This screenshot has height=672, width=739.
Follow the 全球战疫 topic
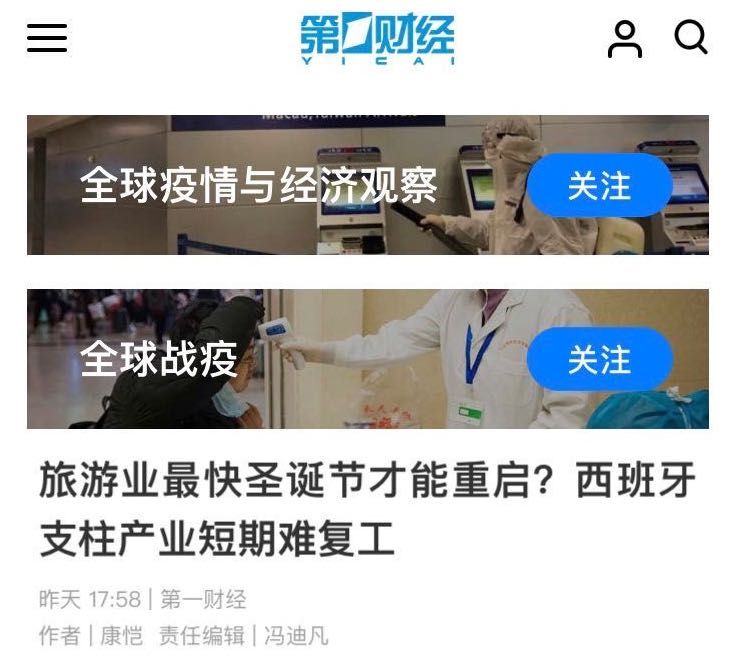click(599, 360)
